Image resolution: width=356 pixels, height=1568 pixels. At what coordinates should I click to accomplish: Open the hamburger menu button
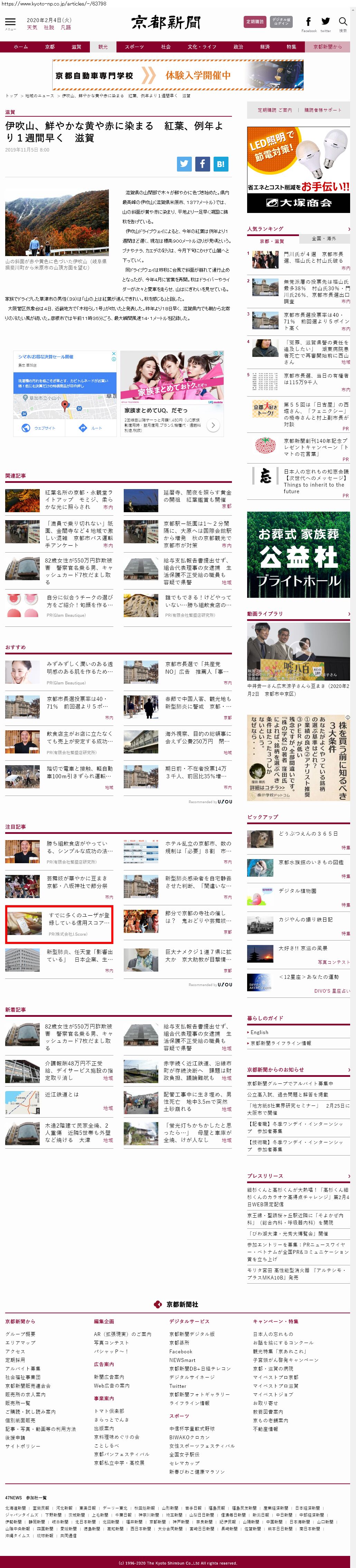(10, 23)
